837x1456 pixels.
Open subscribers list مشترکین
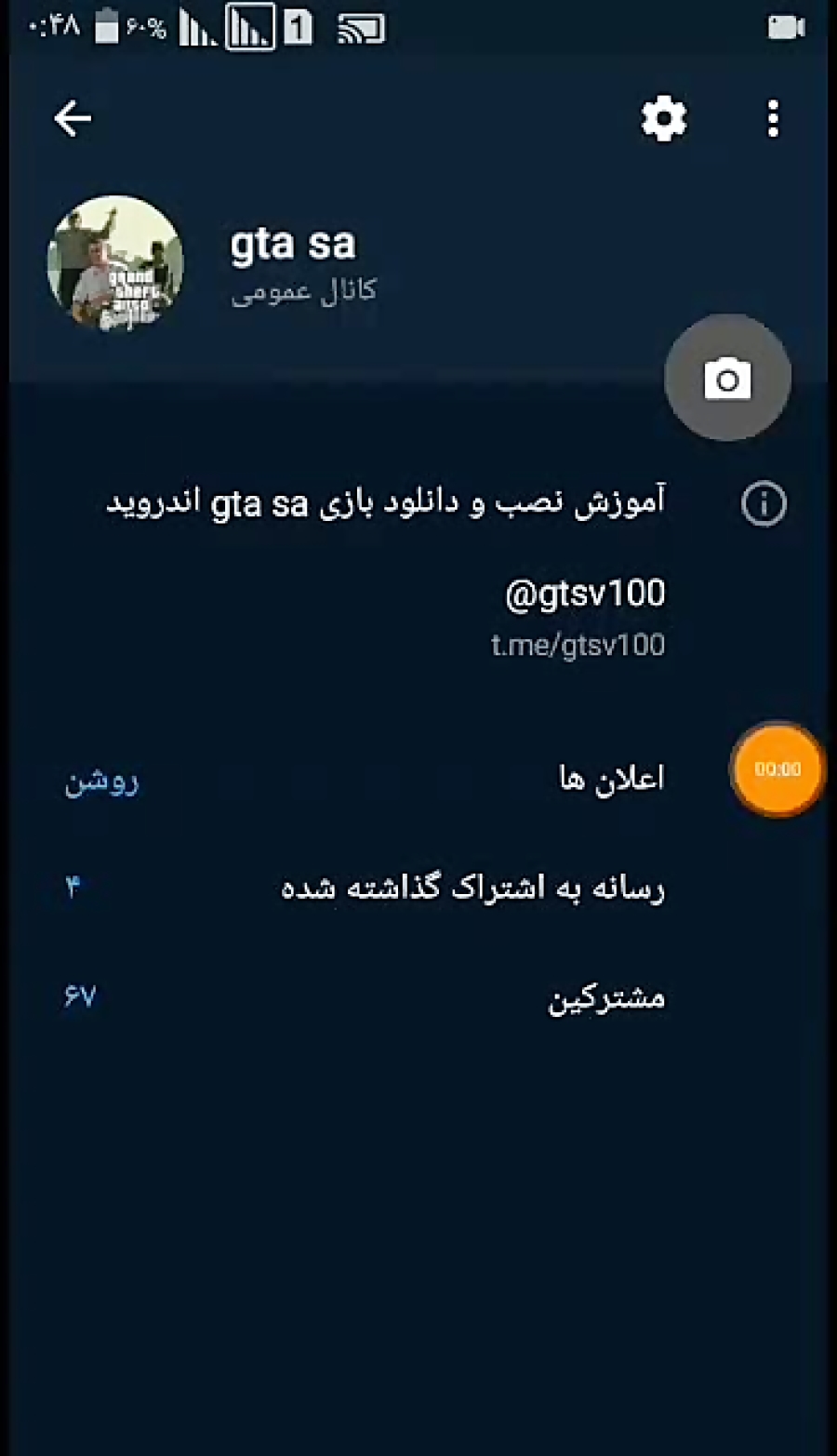(418, 997)
